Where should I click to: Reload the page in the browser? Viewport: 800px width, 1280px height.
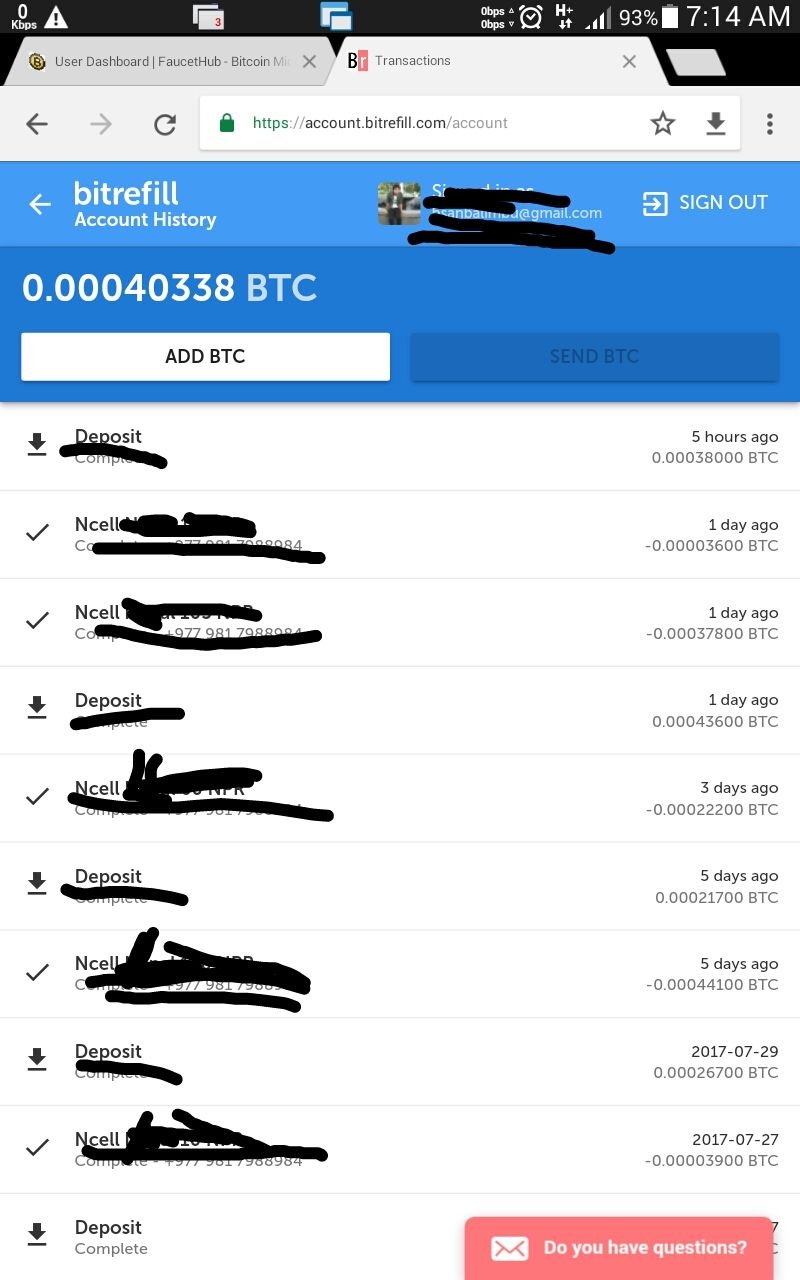(164, 124)
